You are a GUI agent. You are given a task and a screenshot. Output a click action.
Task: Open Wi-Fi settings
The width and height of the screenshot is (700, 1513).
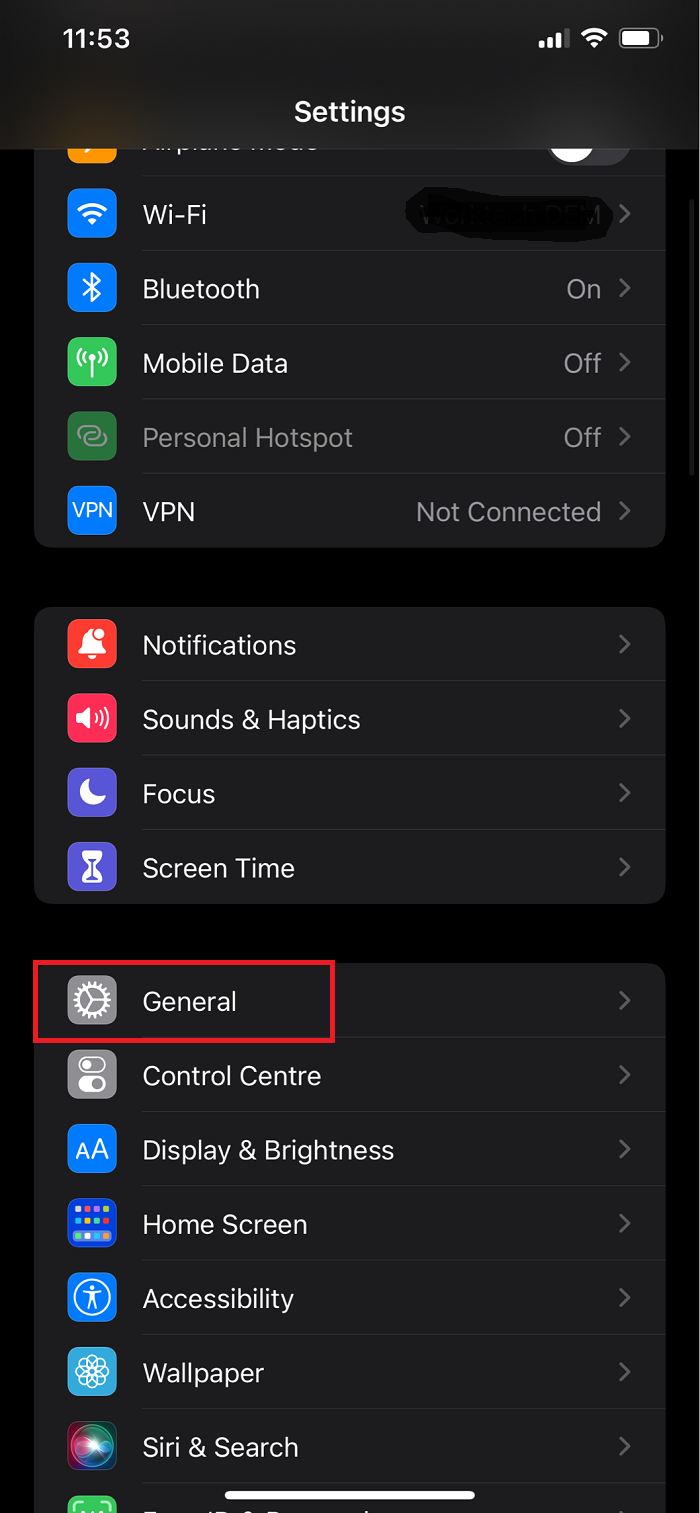coord(350,214)
